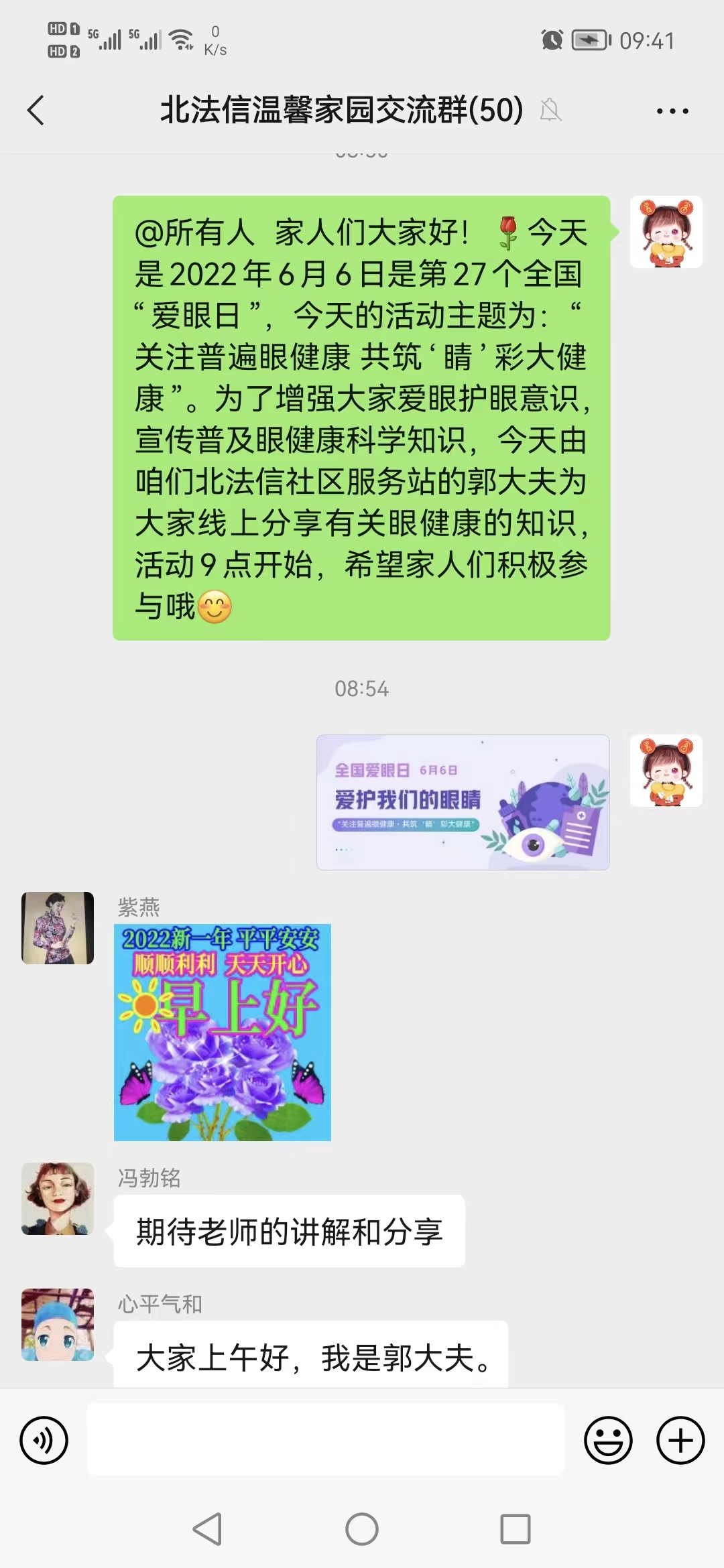The width and height of the screenshot is (724, 1568).
Task: Open 冯勃铭's profile avatar
Action: click(58, 1199)
